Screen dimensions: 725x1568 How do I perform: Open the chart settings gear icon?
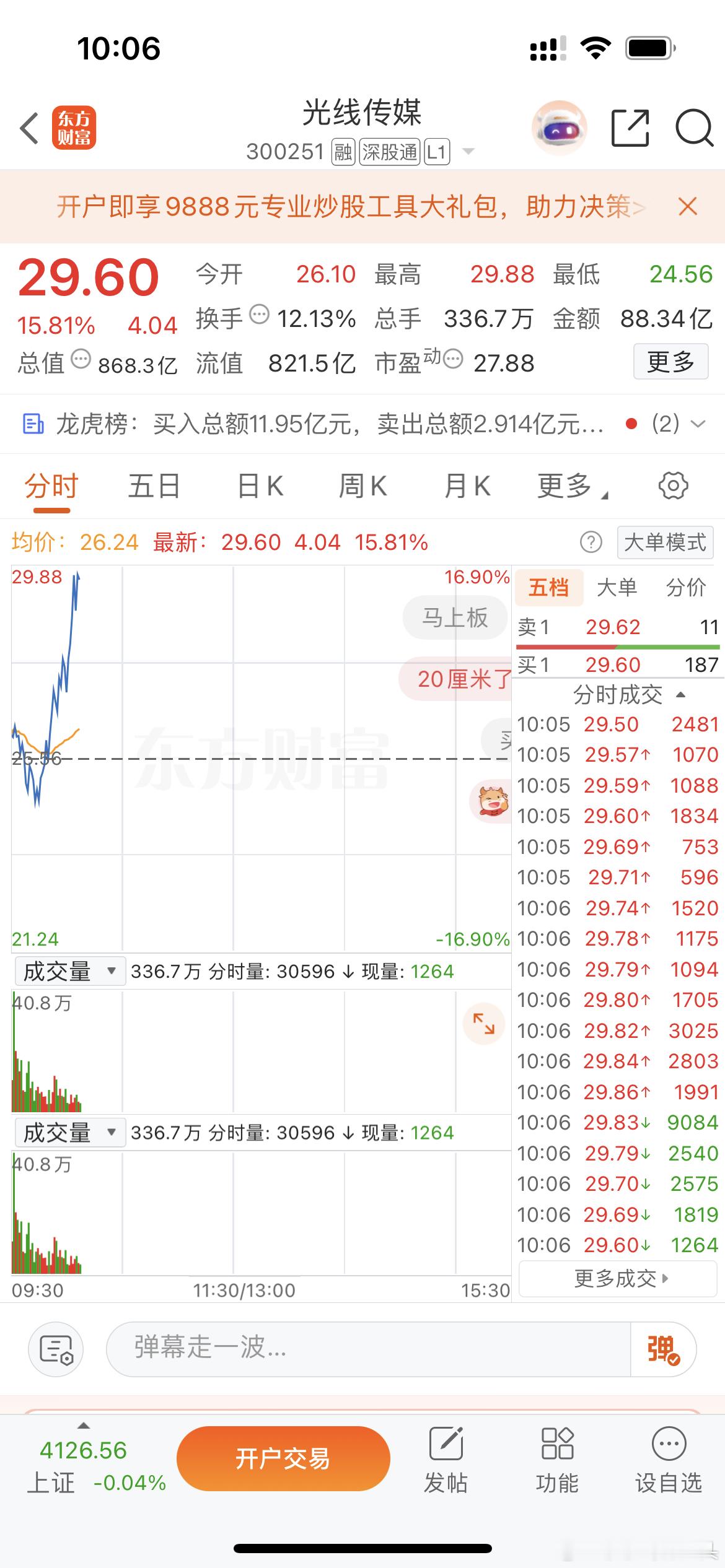[x=673, y=486]
